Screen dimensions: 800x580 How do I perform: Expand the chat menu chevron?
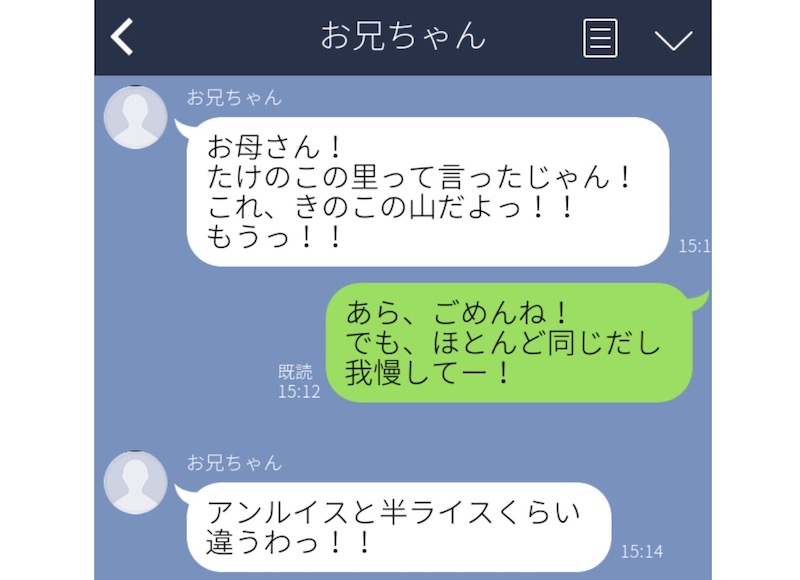pos(673,39)
